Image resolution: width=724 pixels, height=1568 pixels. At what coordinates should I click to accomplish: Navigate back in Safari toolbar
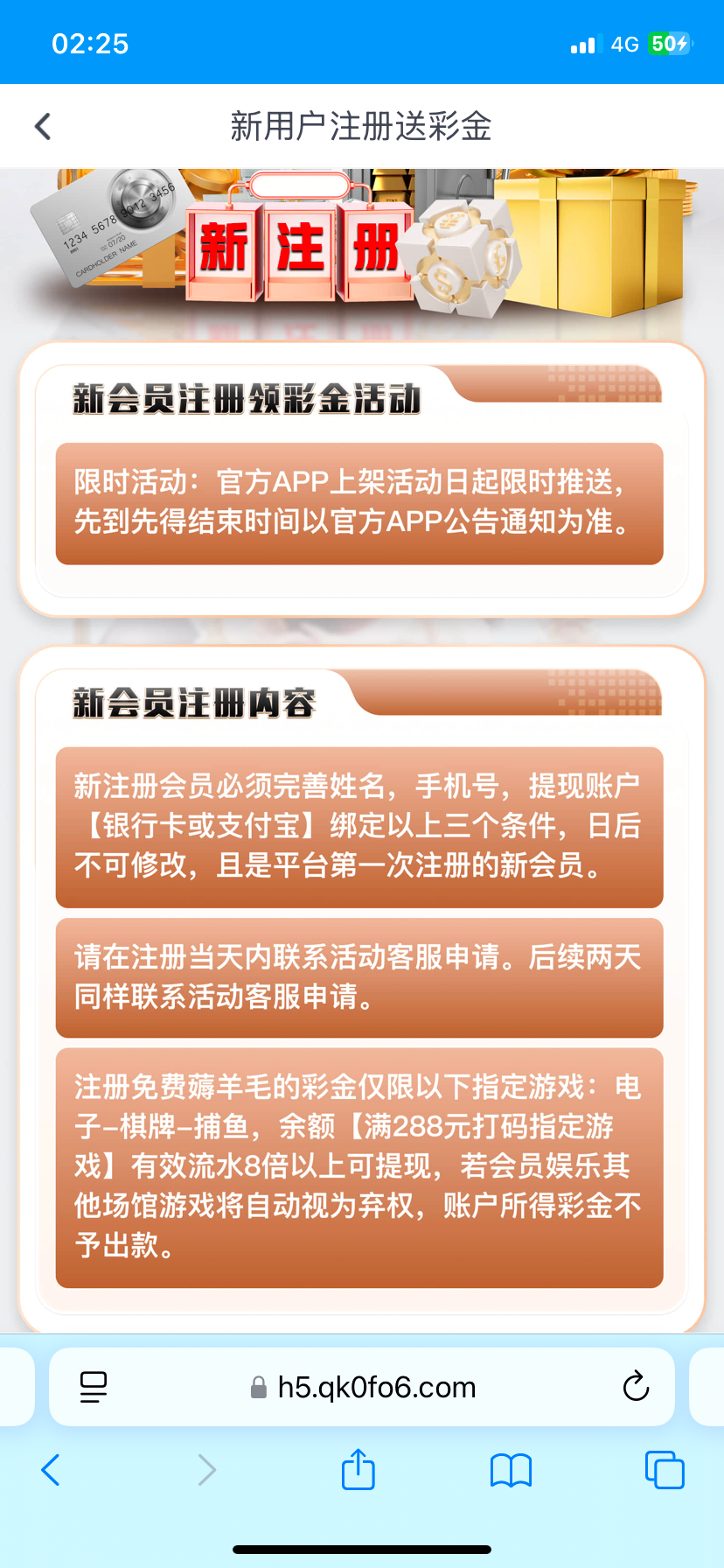51,1470
